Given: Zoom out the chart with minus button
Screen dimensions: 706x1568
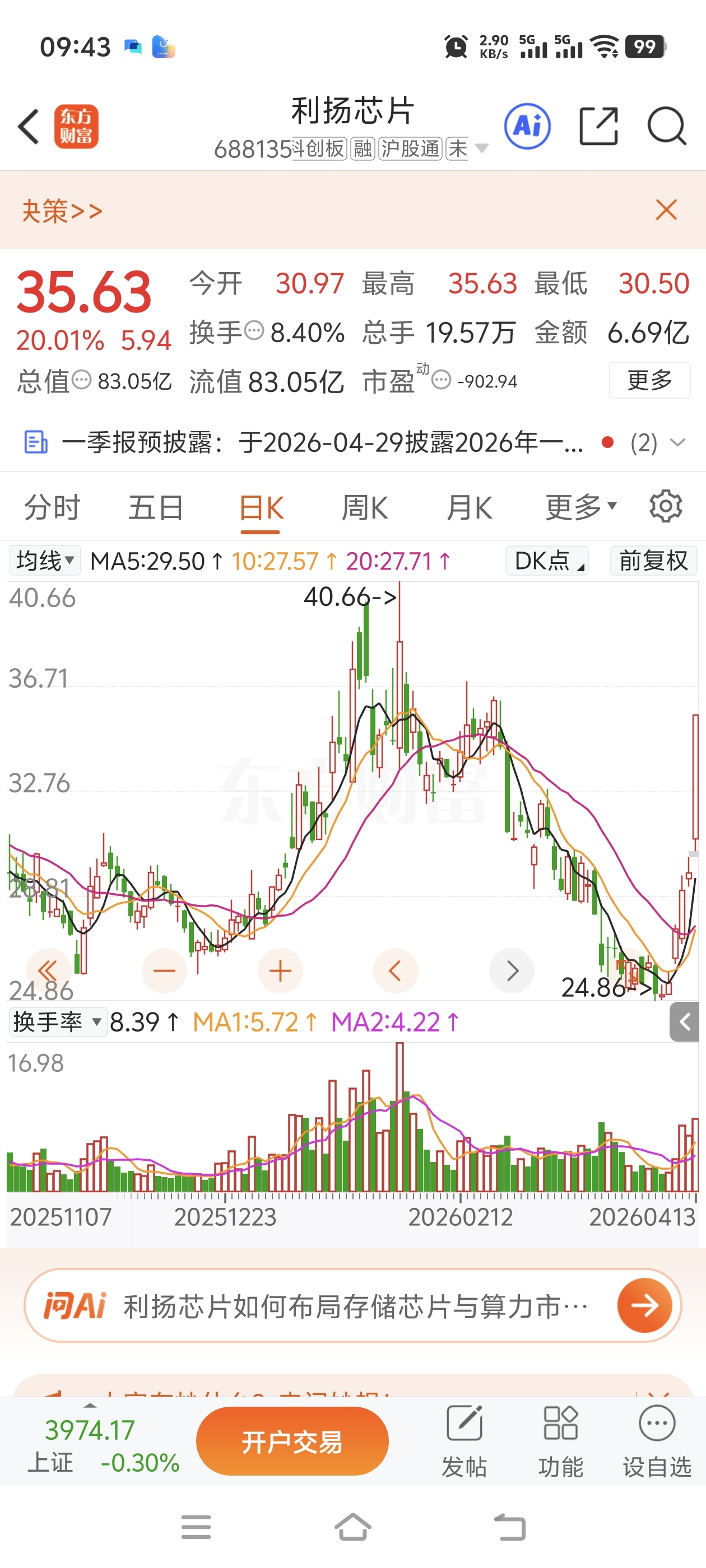Looking at the screenshot, I should pos(164,970).
